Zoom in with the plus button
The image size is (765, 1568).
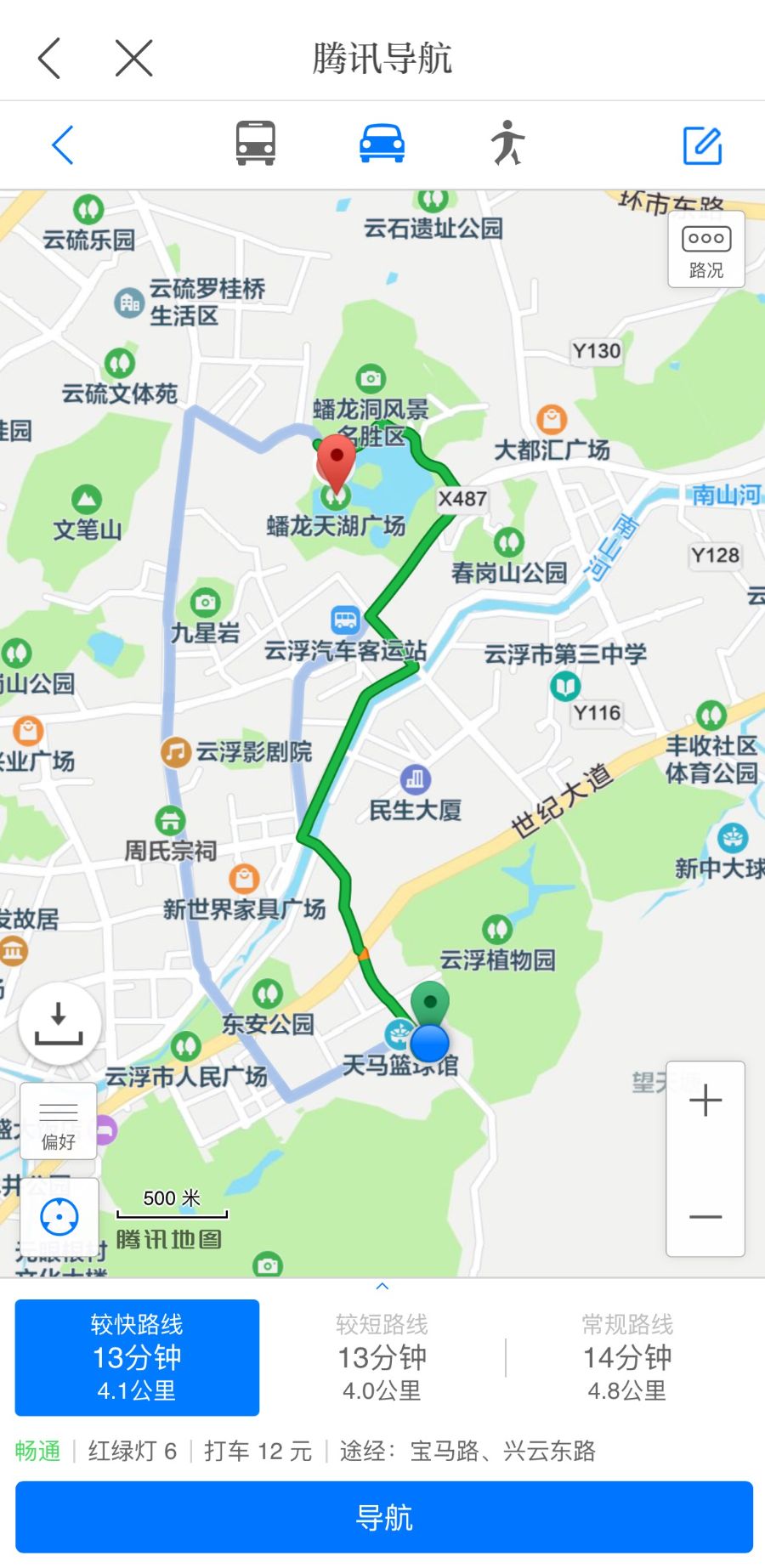(705, 1101)
